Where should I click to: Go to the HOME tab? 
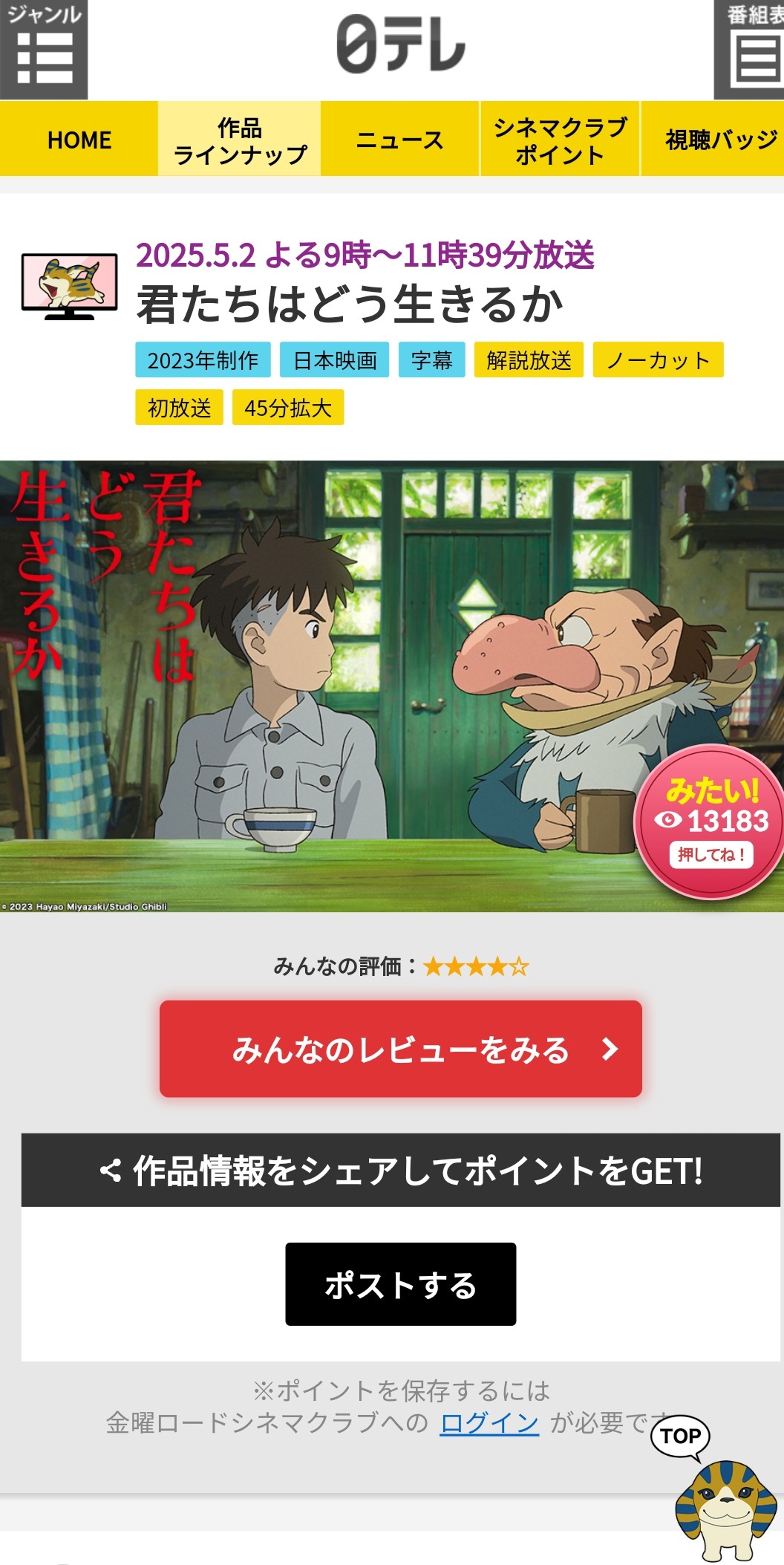pyautogui.click(x=79, y=140)
